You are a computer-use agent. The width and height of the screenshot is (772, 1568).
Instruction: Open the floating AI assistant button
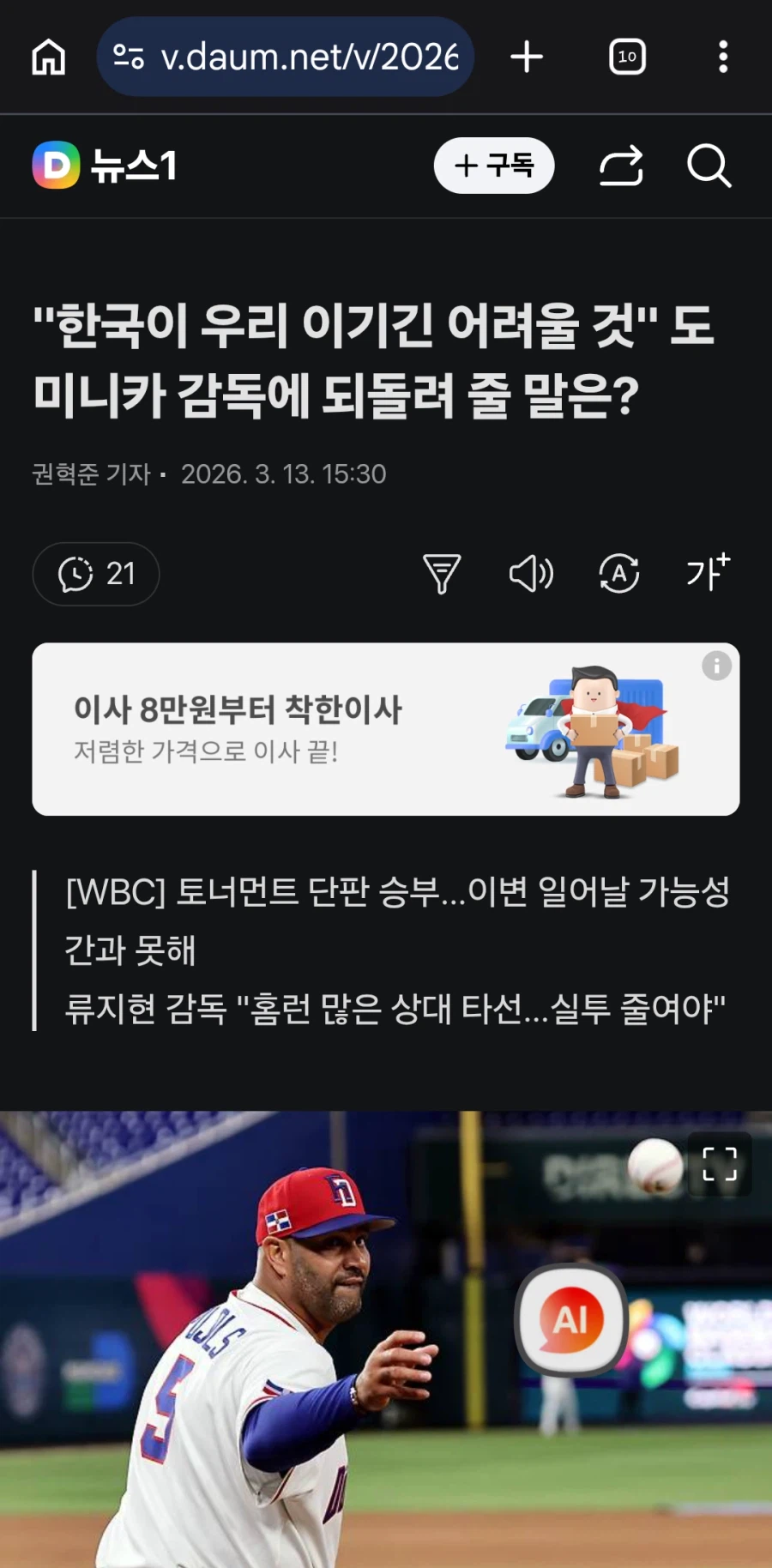click(571, 1319)
